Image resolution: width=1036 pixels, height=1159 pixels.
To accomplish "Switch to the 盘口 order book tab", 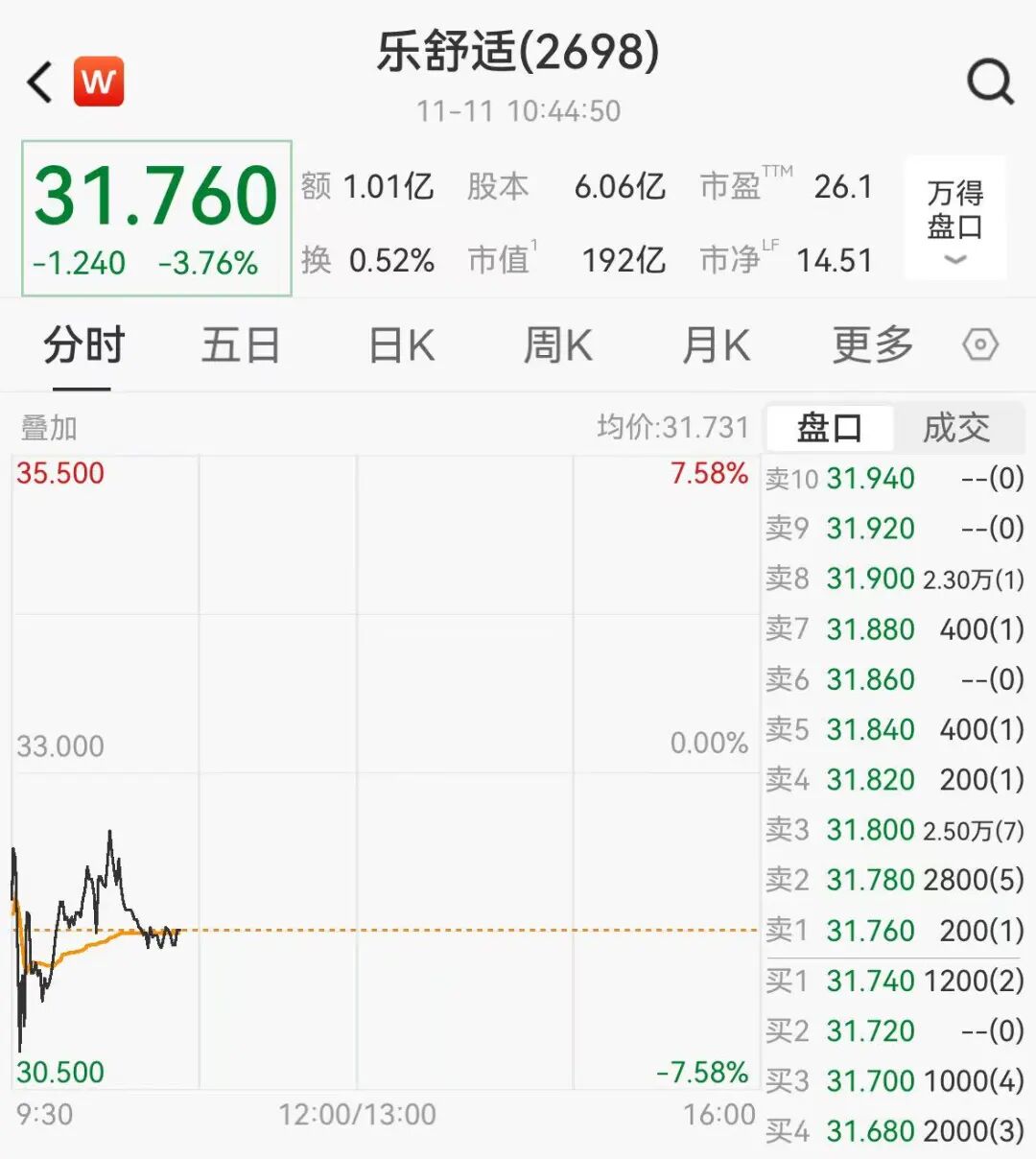I will pos(830,428).
